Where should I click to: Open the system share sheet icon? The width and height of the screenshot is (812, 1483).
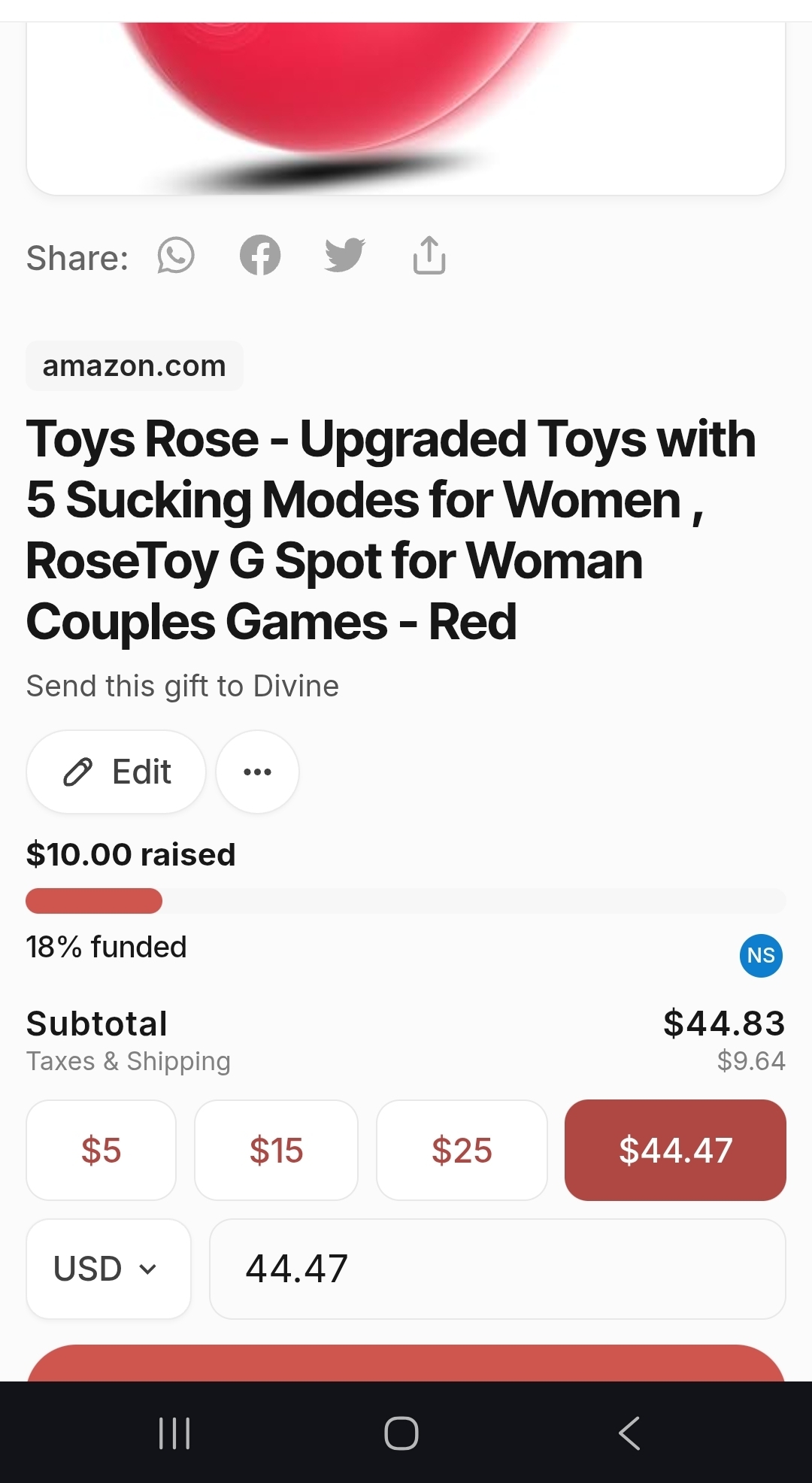click(x=429, y=256)
